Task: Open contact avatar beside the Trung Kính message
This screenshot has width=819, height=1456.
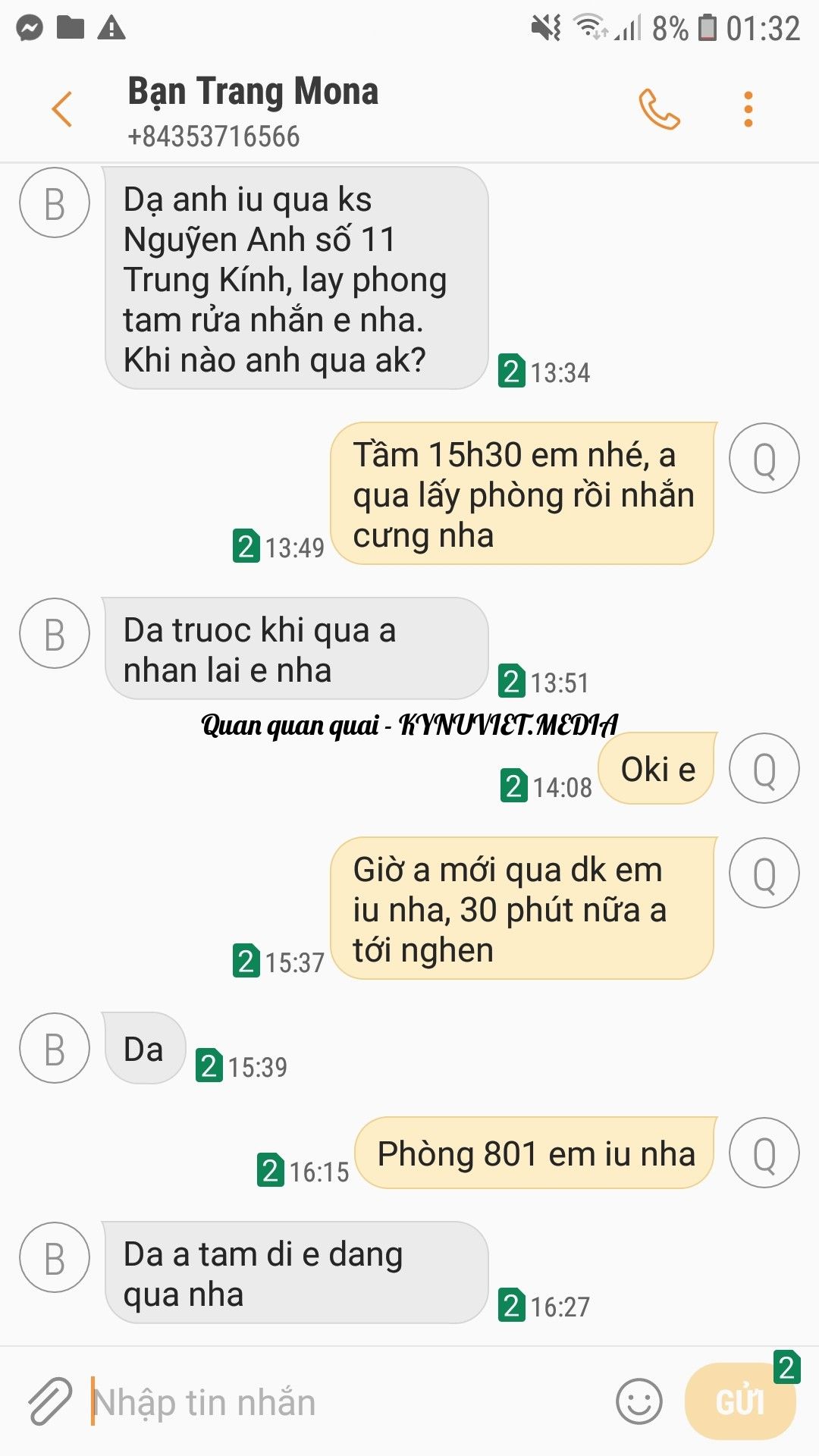Action: point(55,203)
